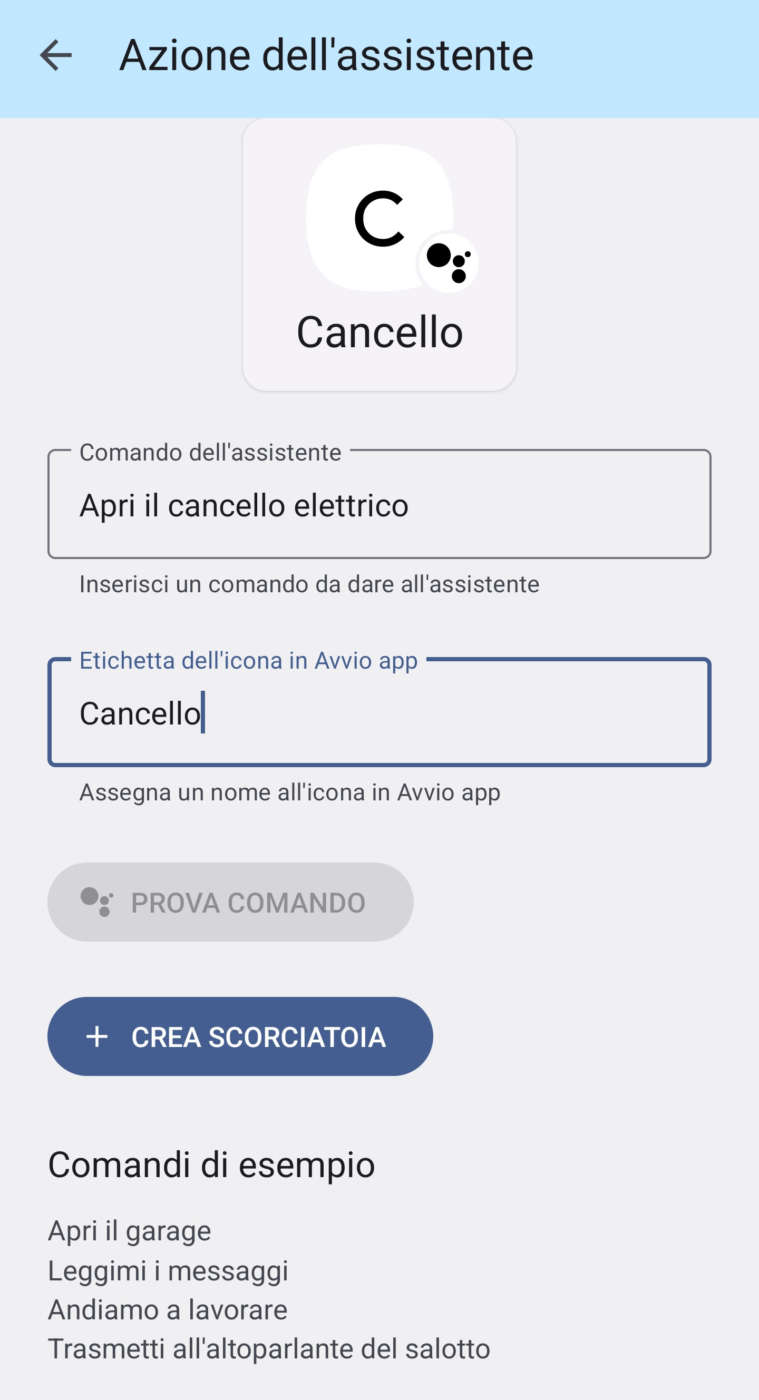Create the shortcut with Crea scorciatoia

click(240, 1037)
